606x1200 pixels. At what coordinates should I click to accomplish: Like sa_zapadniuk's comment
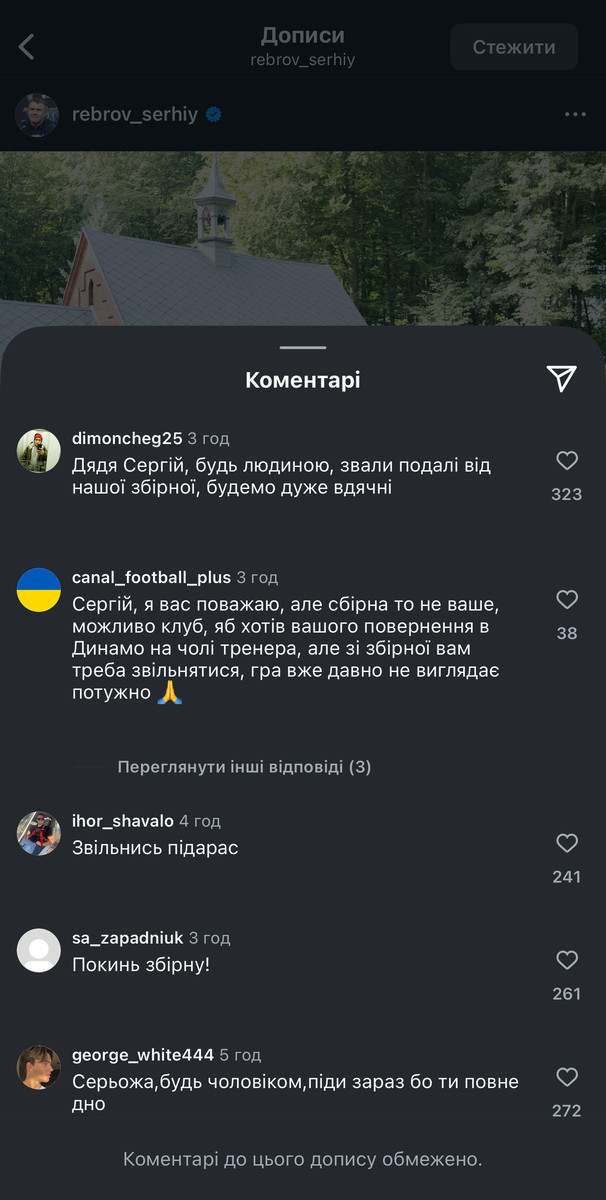566,960
